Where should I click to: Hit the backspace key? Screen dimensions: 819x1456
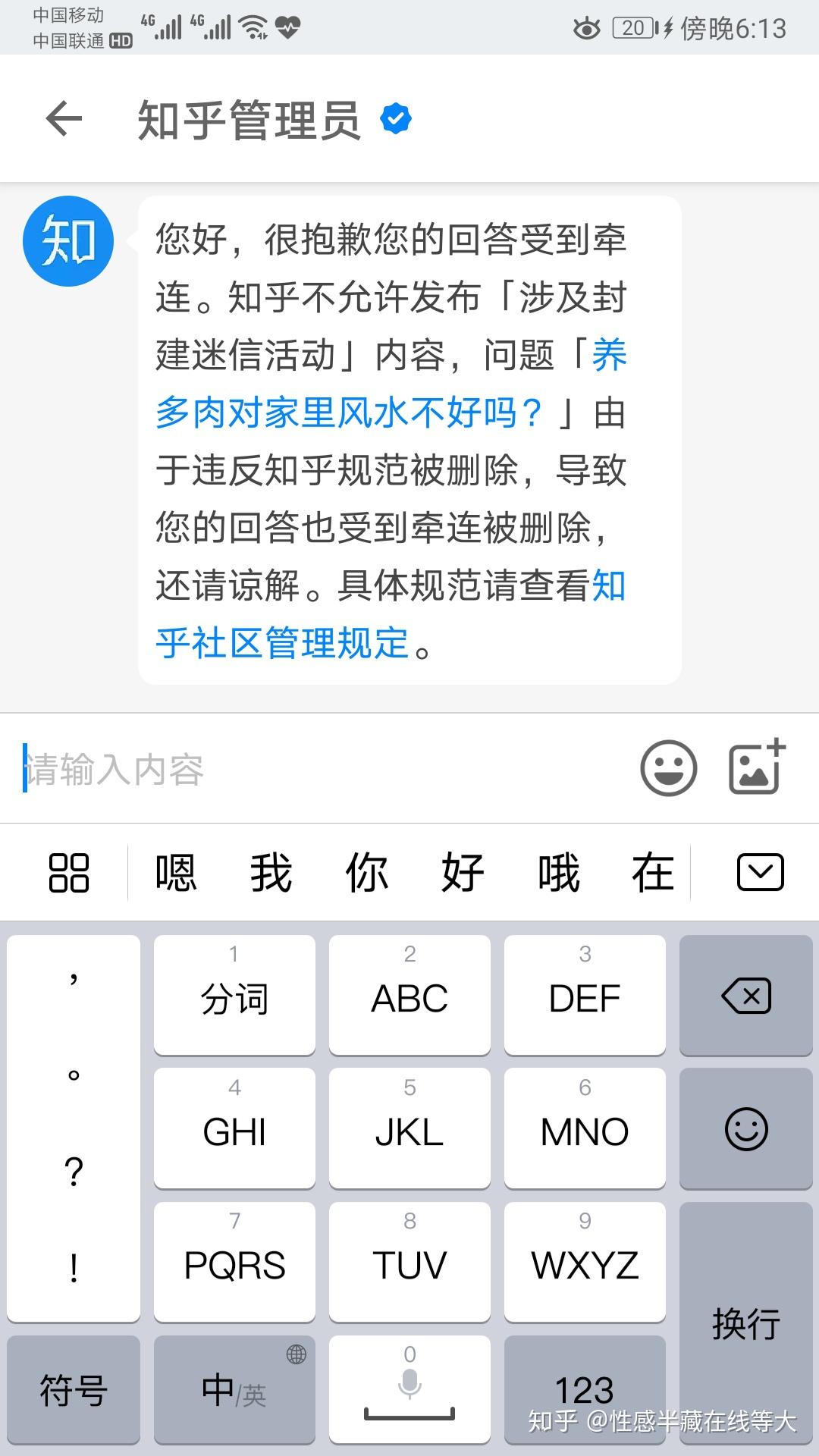pos(746,995)
